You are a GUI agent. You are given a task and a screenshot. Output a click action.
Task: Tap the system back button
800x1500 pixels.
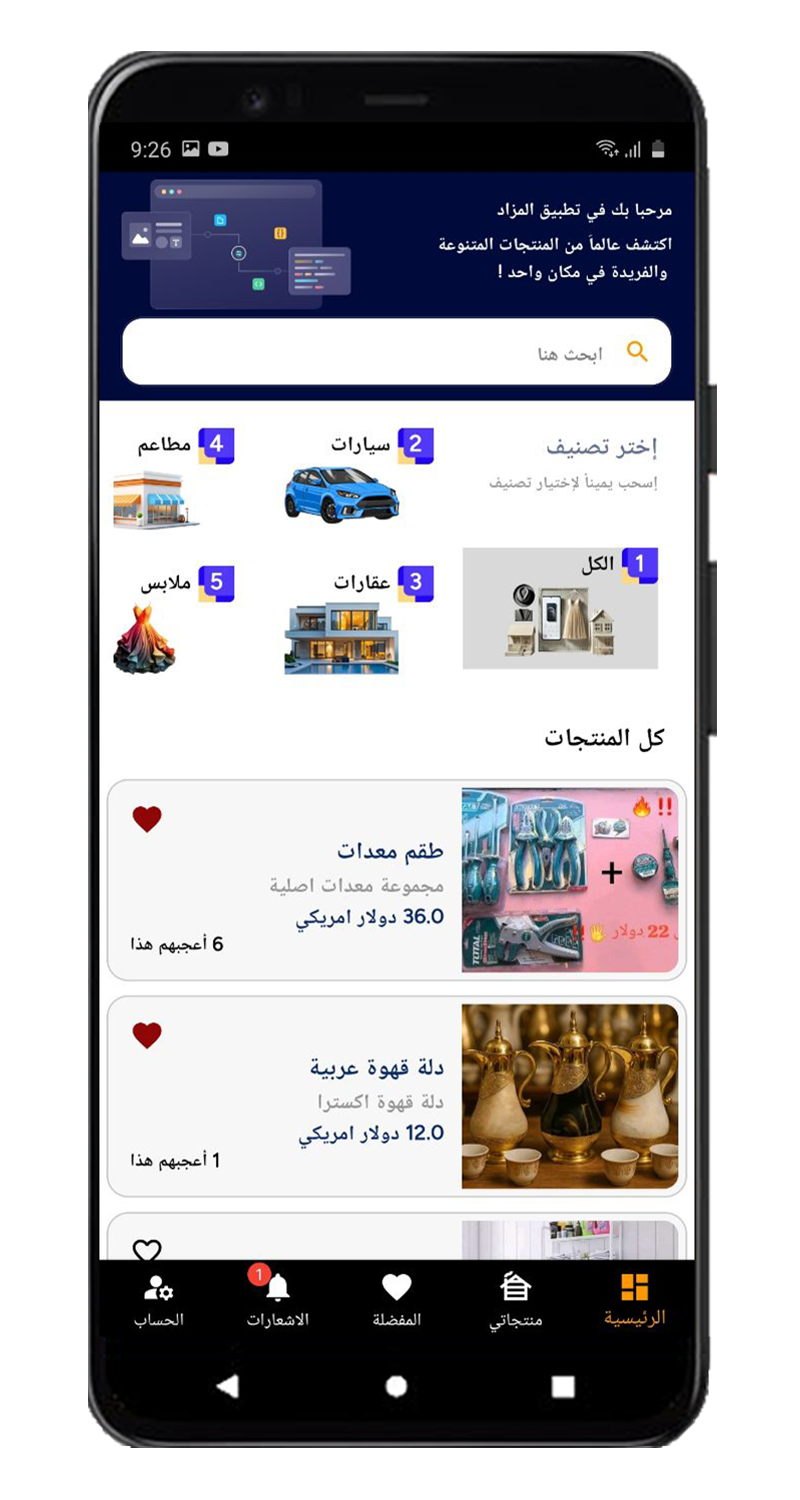click(x=228, y=1386)
